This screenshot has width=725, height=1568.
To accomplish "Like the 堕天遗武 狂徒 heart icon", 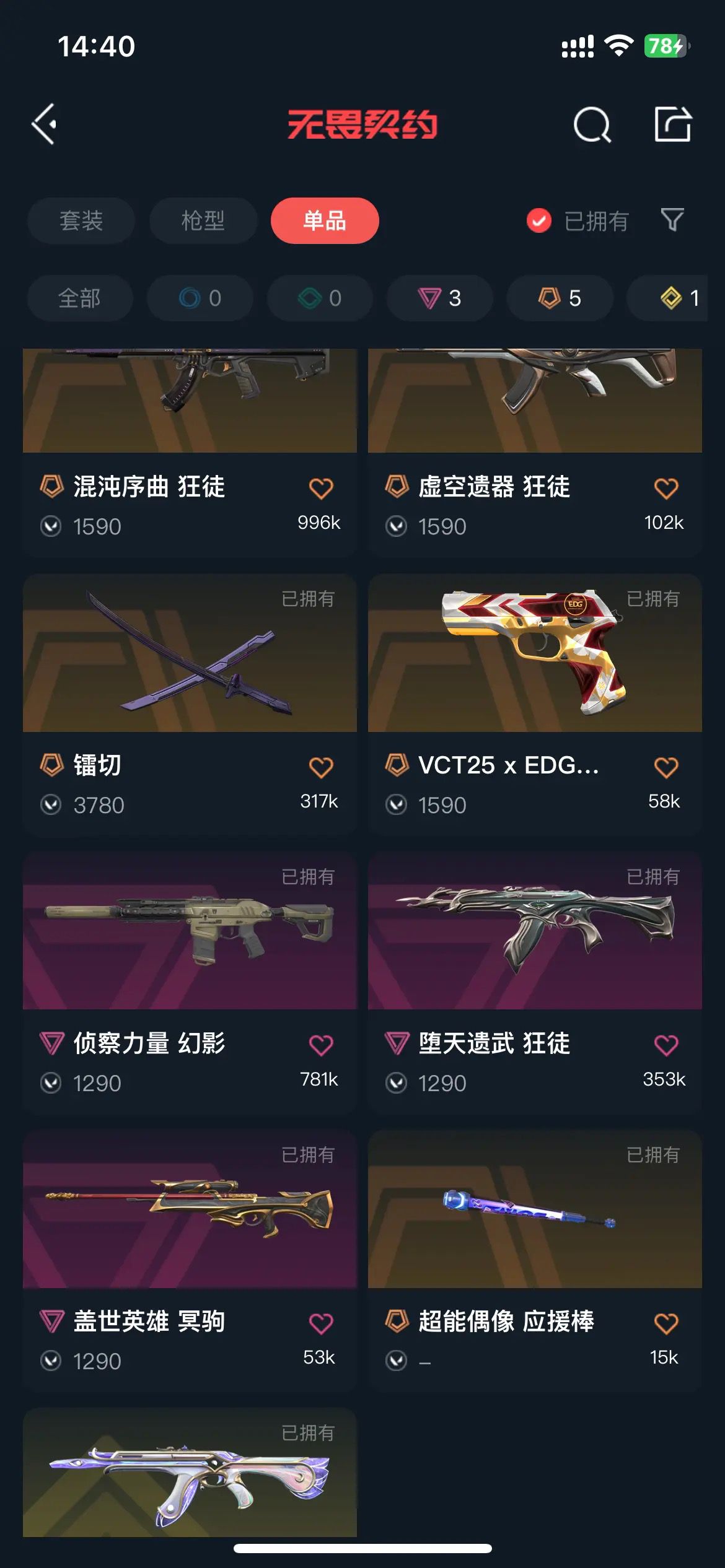I will point(666,1045).
